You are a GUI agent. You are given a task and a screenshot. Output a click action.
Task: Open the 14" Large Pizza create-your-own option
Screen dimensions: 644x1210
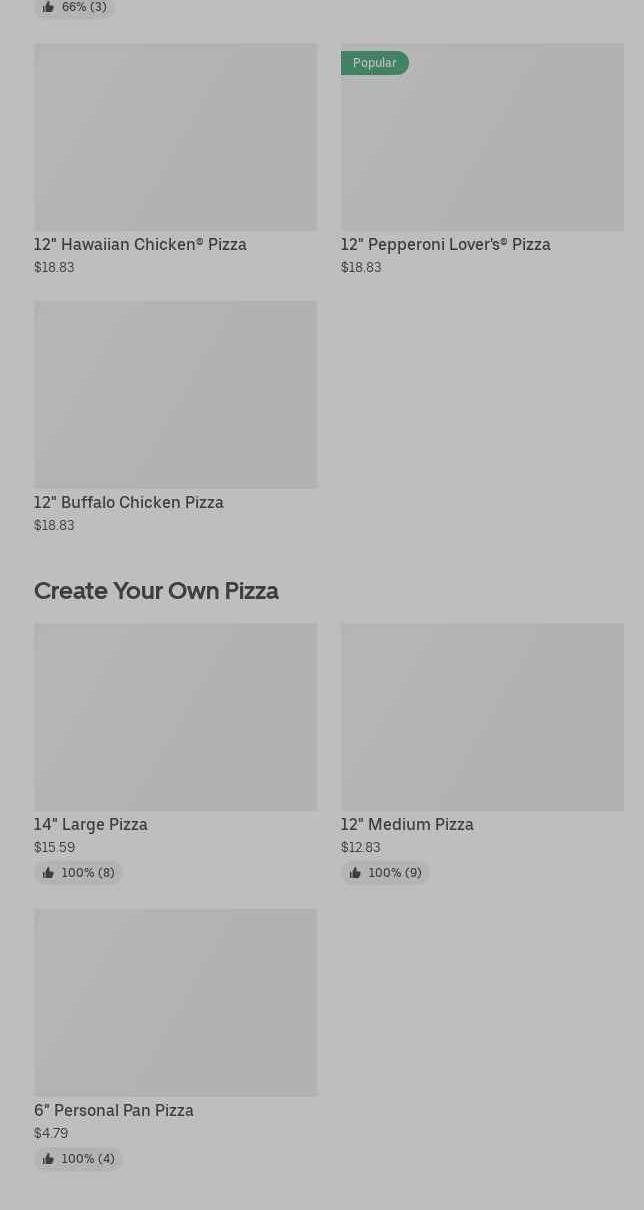(x=175, y=754)
